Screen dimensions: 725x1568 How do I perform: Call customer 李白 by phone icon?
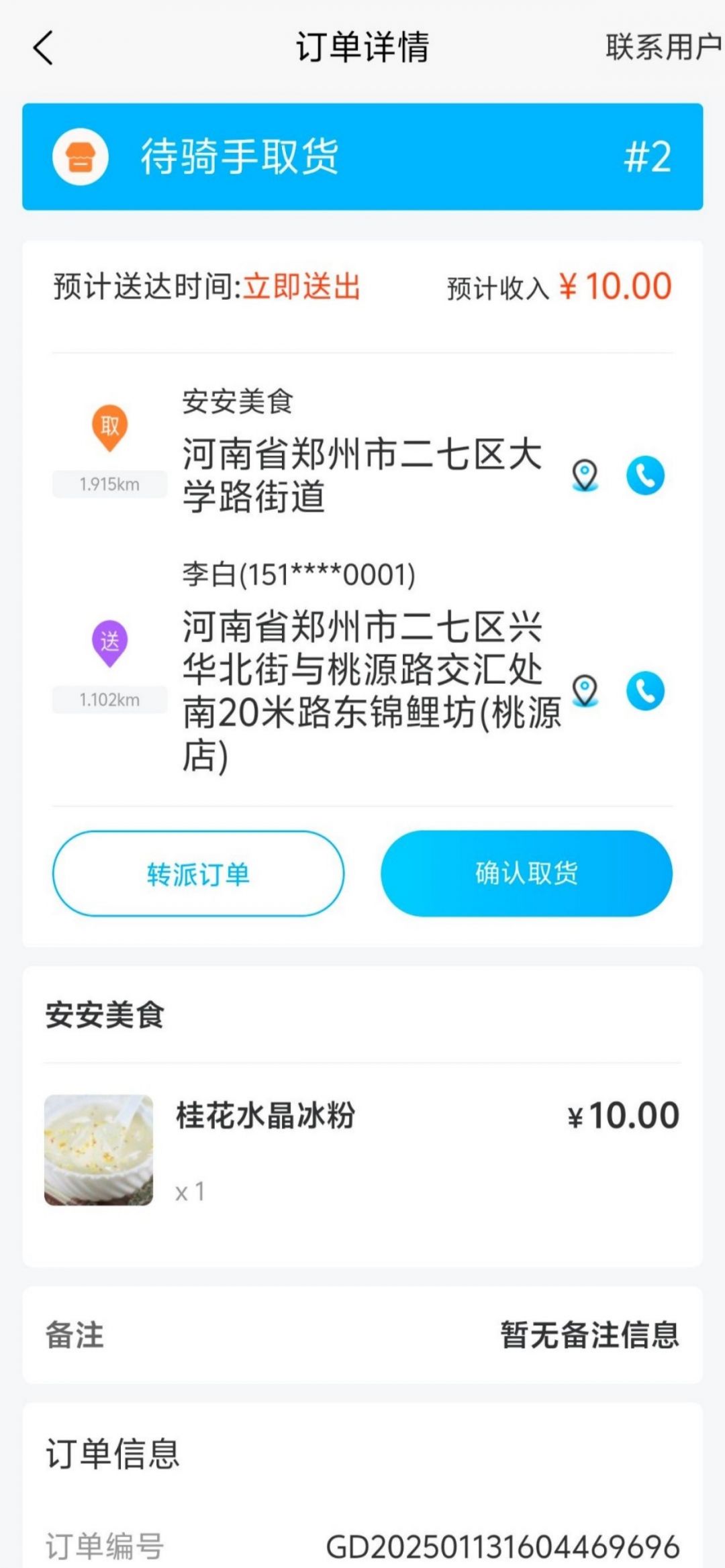click(645, 690)
